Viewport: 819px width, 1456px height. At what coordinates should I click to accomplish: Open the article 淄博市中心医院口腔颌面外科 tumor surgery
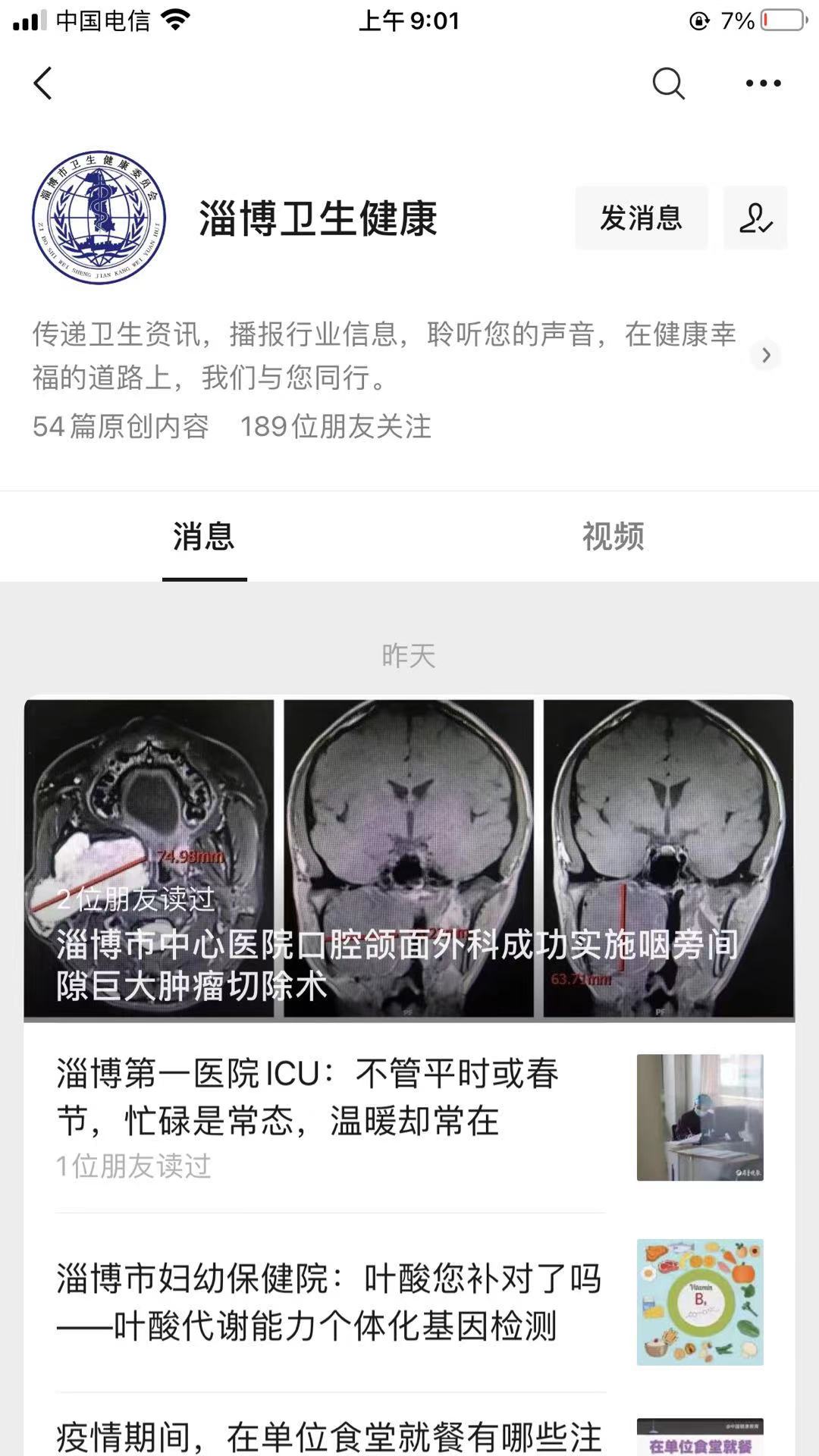coord(409,858)
